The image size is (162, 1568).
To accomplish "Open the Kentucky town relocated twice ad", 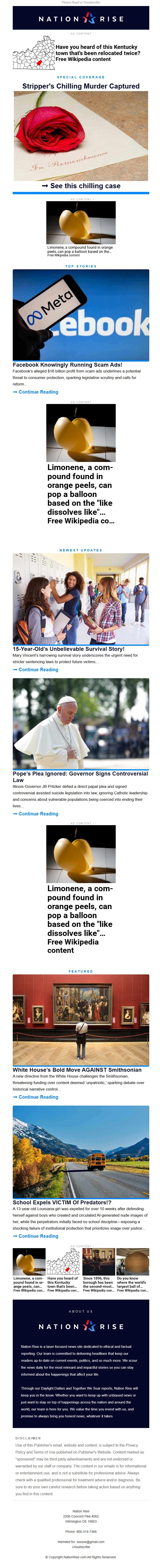I will 97,53.
